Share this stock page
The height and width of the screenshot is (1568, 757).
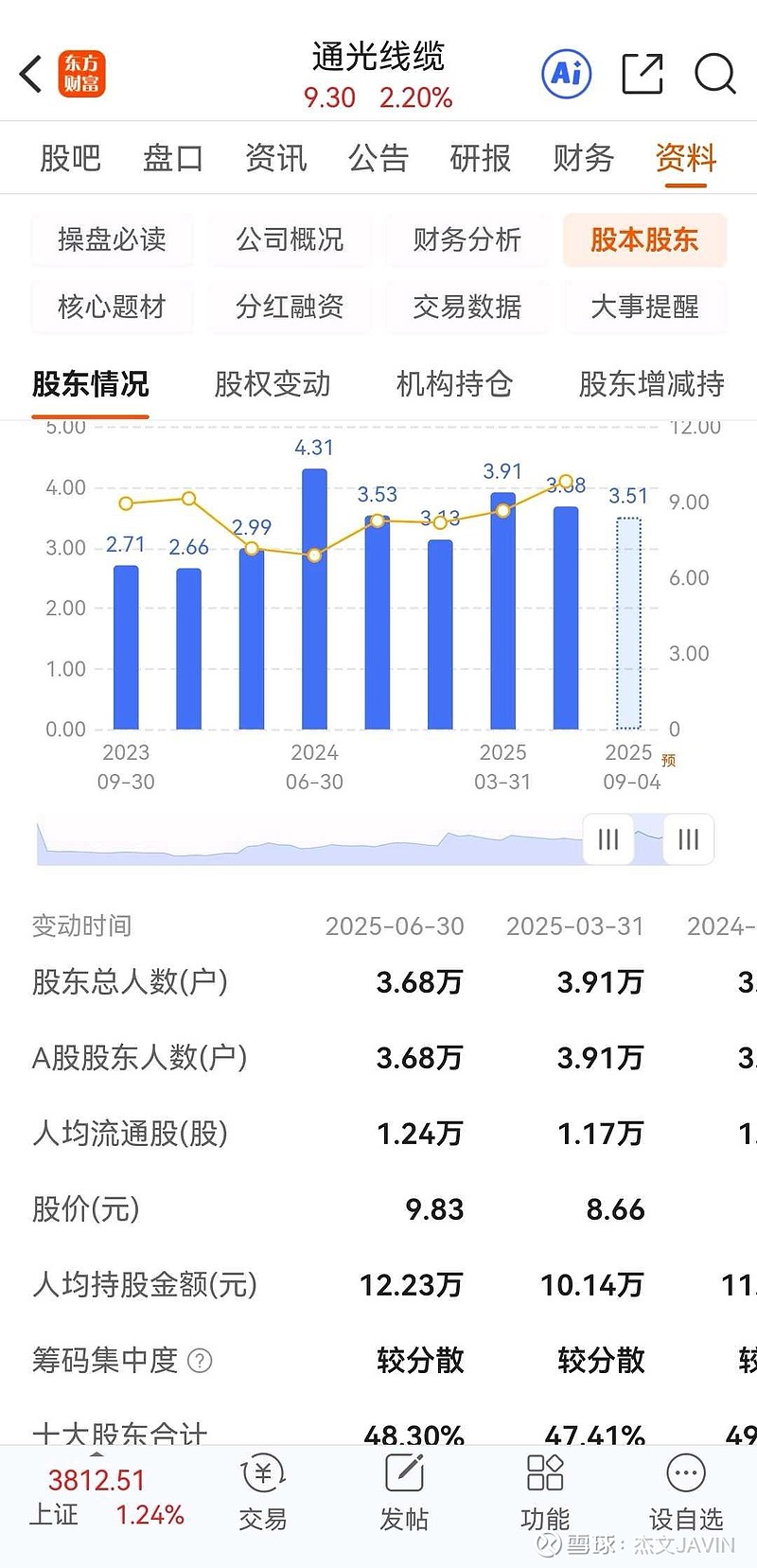click(642, 74)
